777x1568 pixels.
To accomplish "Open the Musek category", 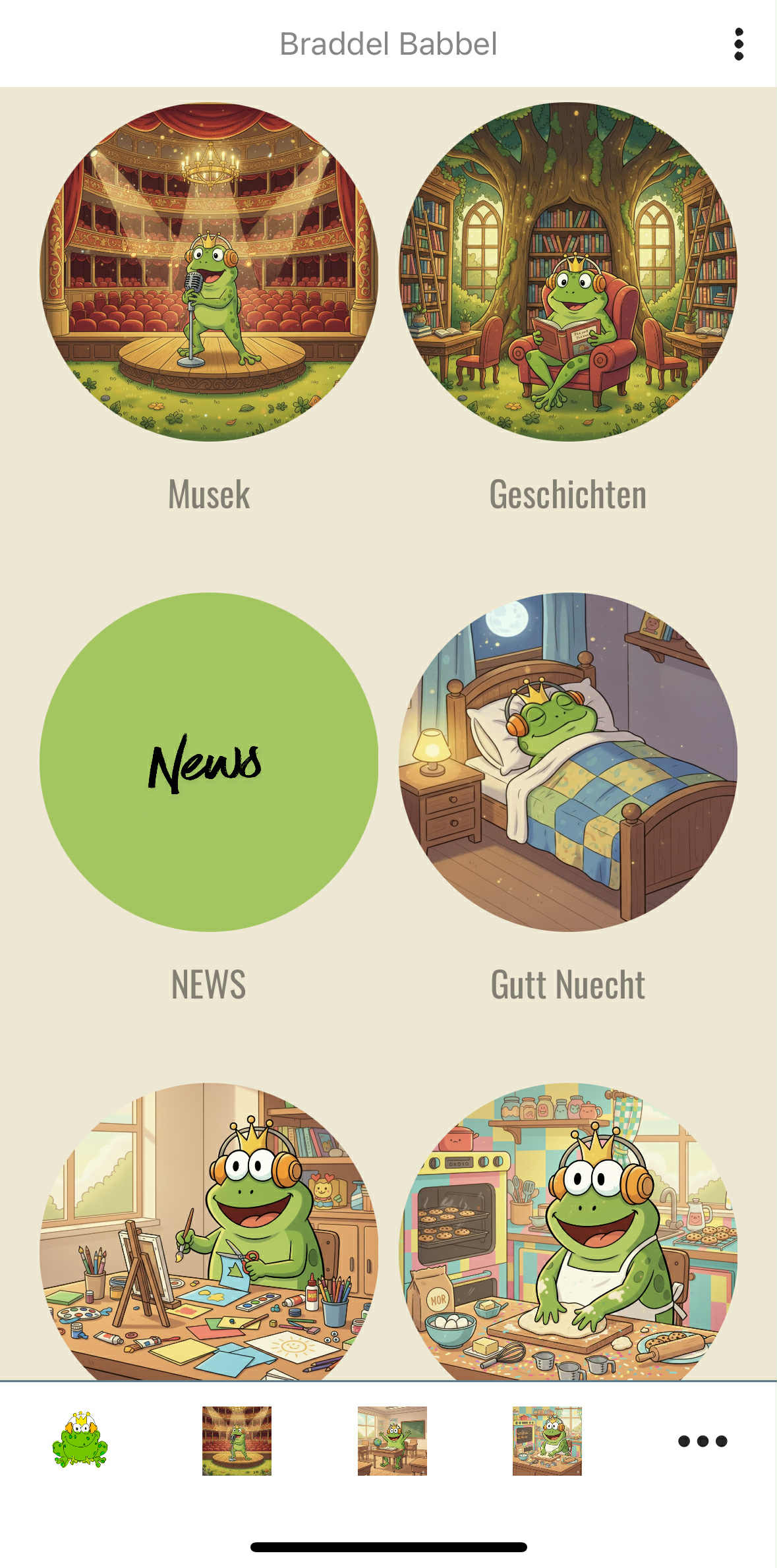I will (209, 272).
